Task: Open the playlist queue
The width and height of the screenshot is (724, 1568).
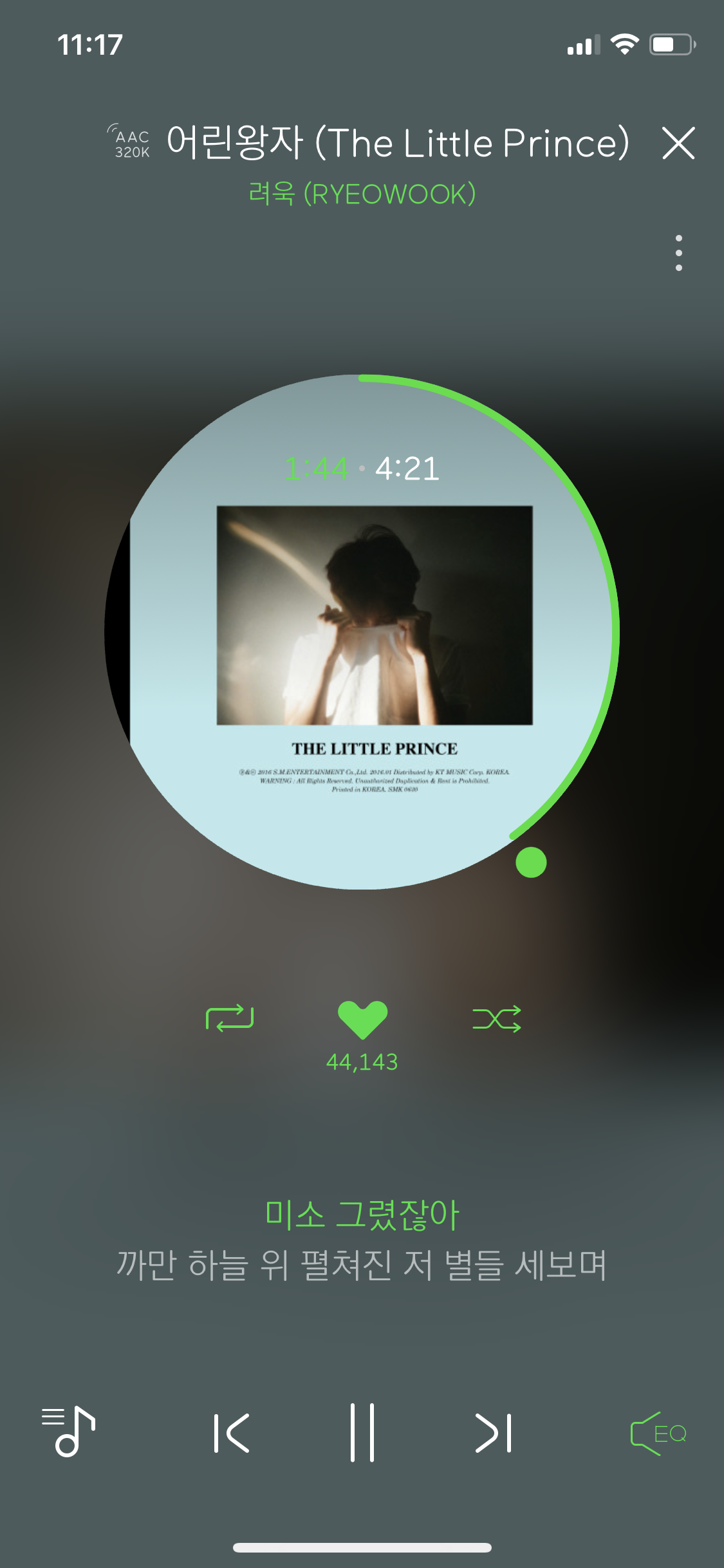Action: [68, 1432]
